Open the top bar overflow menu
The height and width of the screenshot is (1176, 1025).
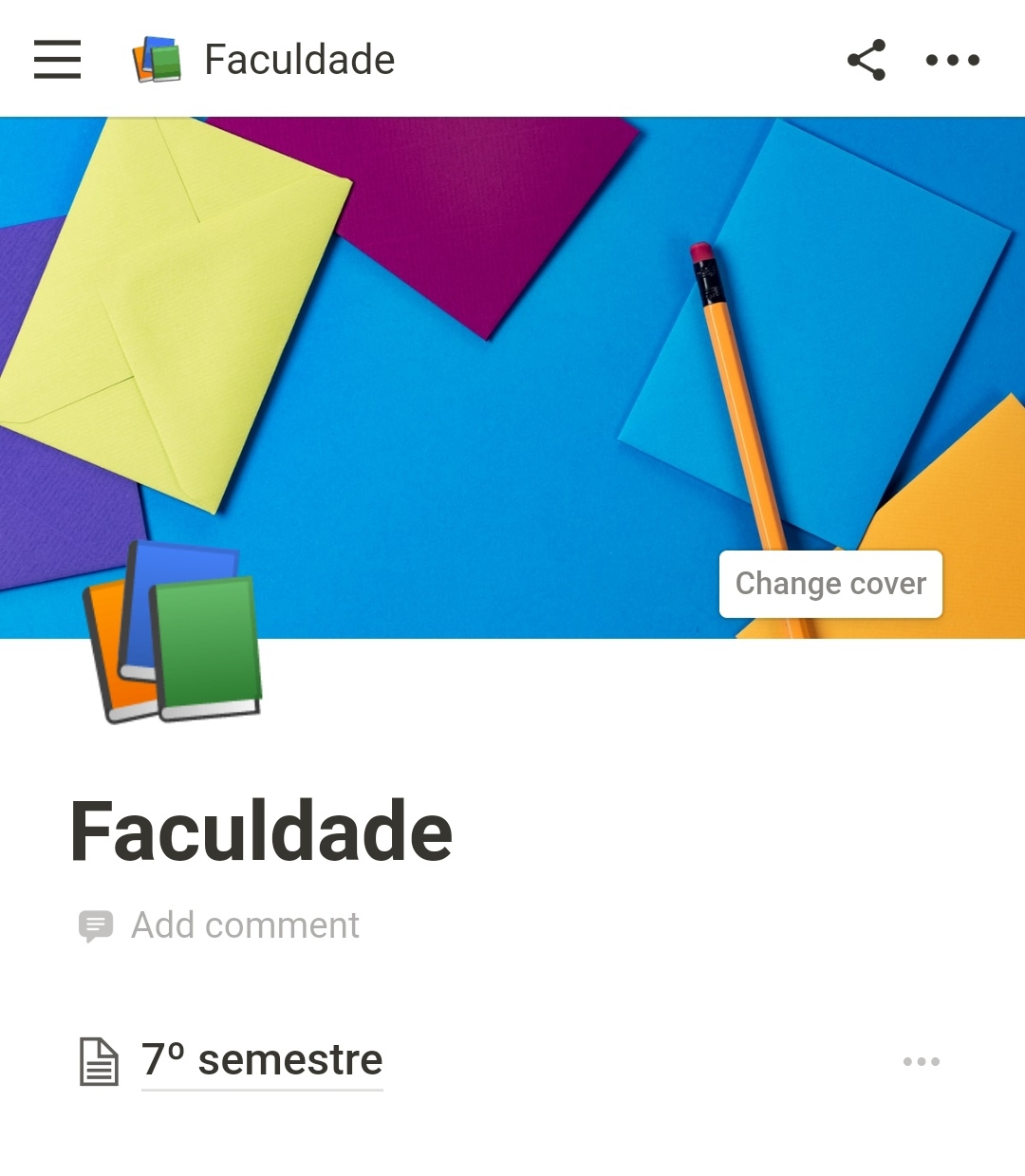pyautogui.click(x=952, y=60)
